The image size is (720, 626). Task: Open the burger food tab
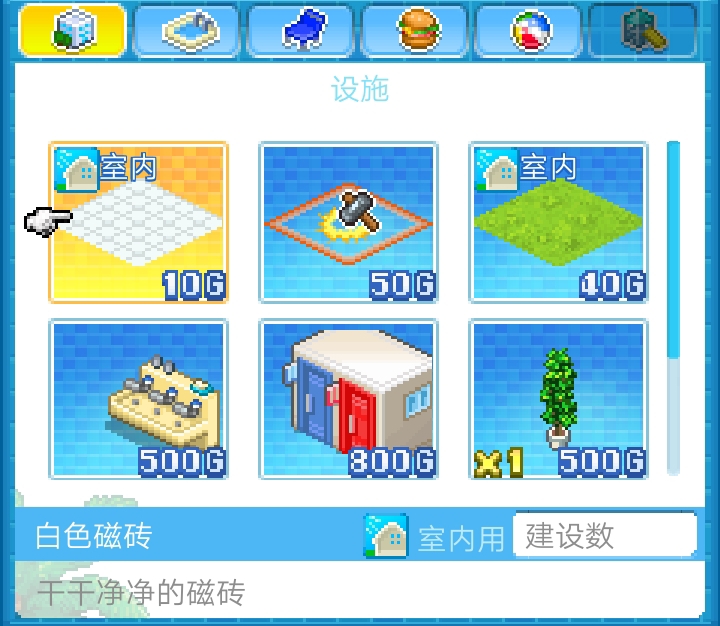(x=414, y=30)
